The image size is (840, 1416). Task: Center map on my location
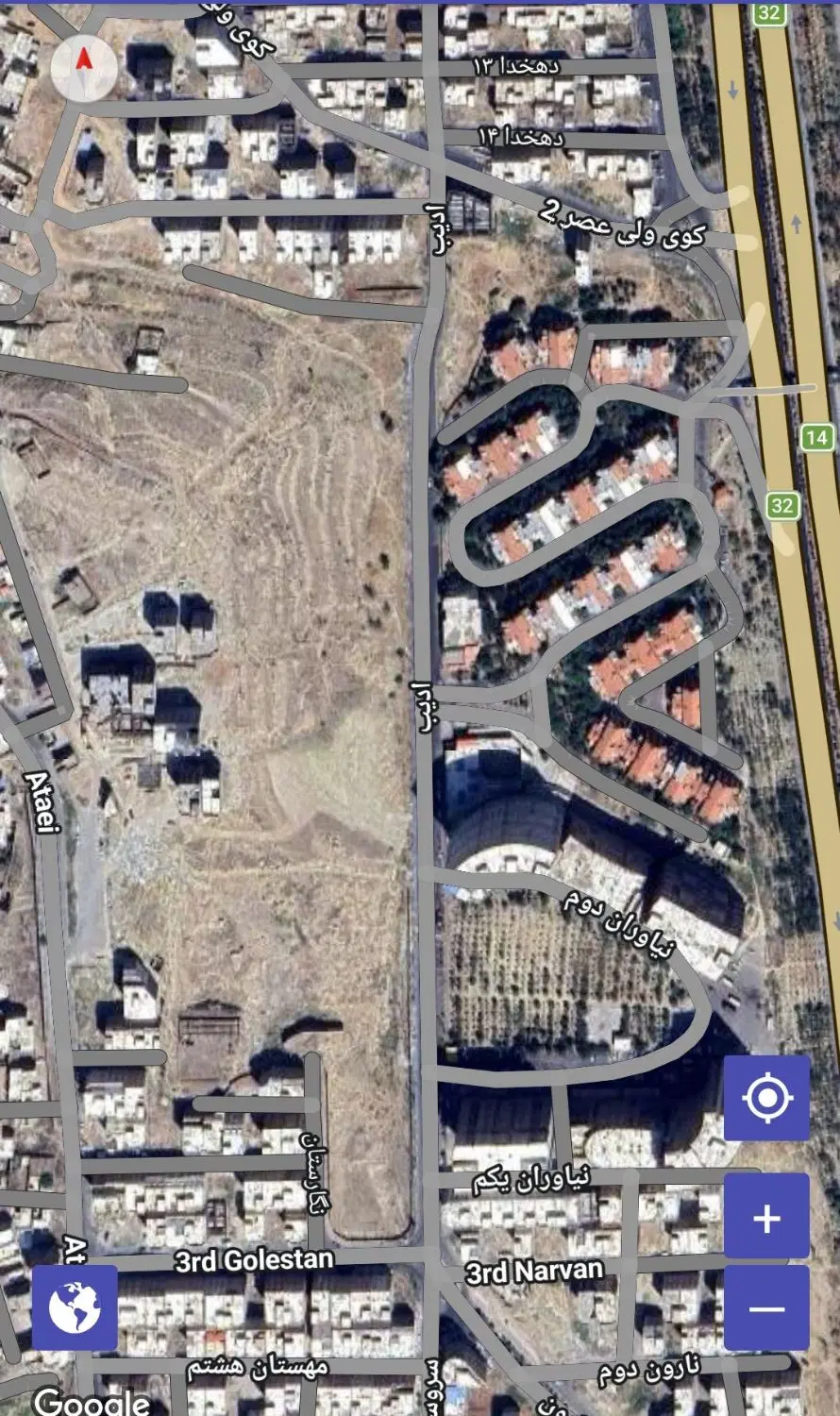click(766, 1098)
